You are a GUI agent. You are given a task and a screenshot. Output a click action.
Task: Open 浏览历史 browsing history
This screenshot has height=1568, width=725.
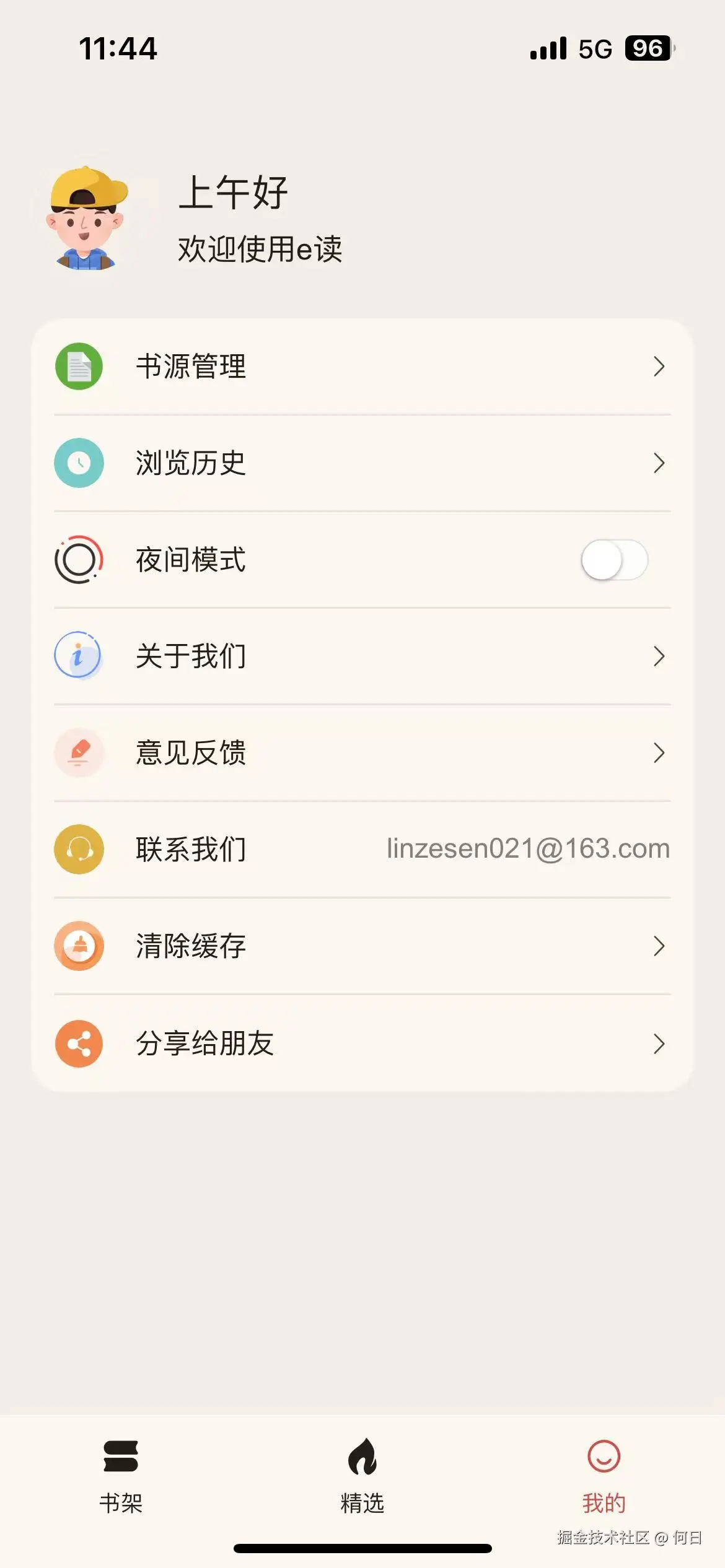click(x=362, y=463)
